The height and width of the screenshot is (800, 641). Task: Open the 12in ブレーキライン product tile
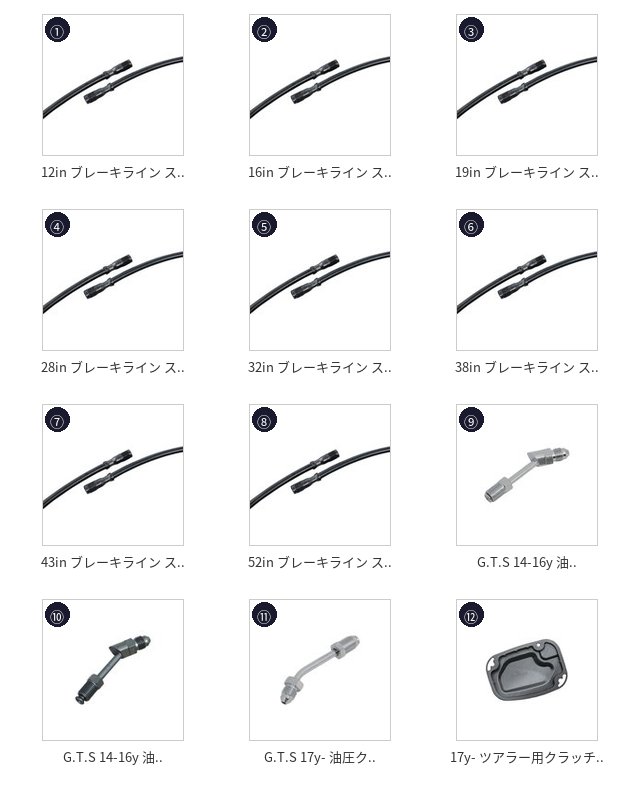pyautogui.click(x=113, y=85)
